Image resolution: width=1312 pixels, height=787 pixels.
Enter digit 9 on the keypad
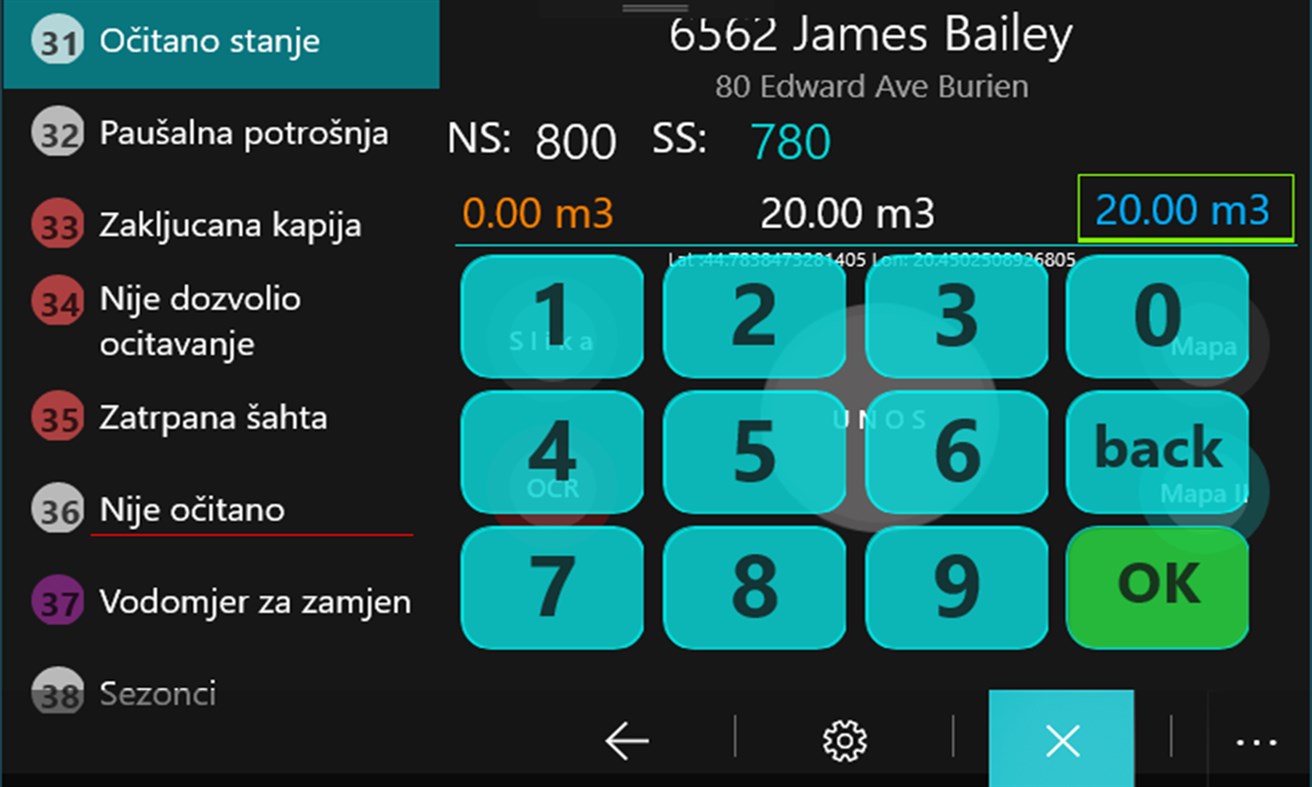(956, 587)
